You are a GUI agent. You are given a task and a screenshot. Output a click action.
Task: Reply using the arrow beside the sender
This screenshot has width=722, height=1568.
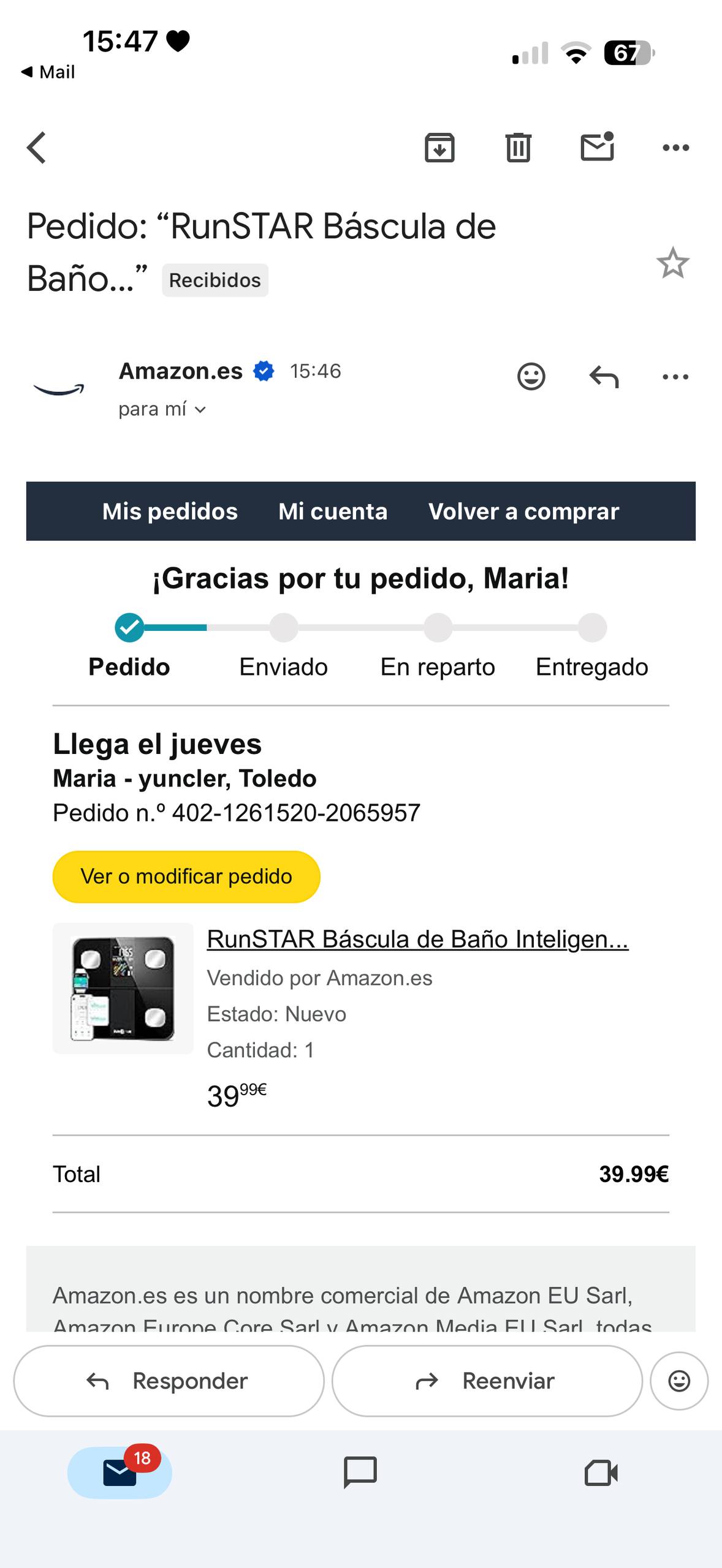click(604, 377)
